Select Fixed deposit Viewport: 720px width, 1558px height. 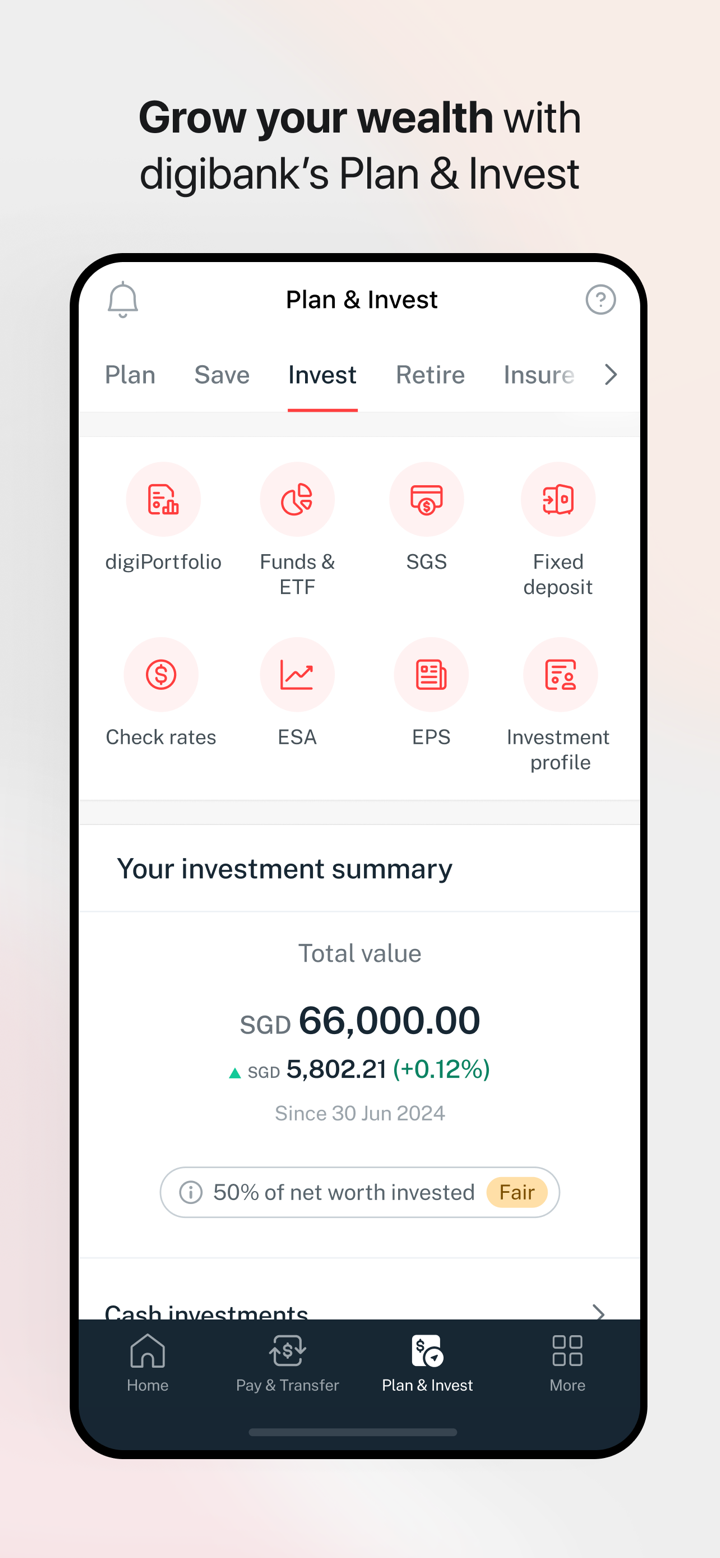[558, 499]
